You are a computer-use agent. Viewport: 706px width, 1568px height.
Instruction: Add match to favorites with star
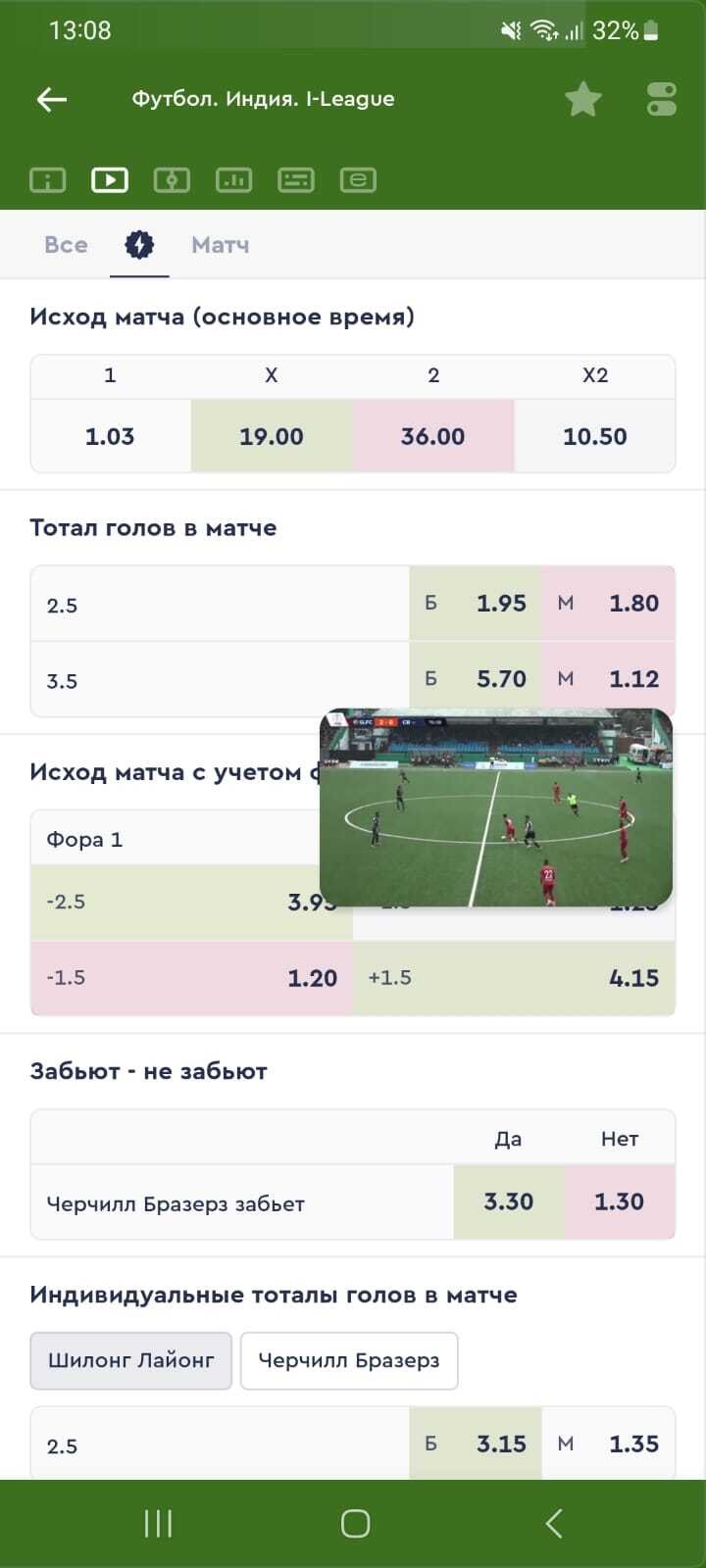point(582,99)
